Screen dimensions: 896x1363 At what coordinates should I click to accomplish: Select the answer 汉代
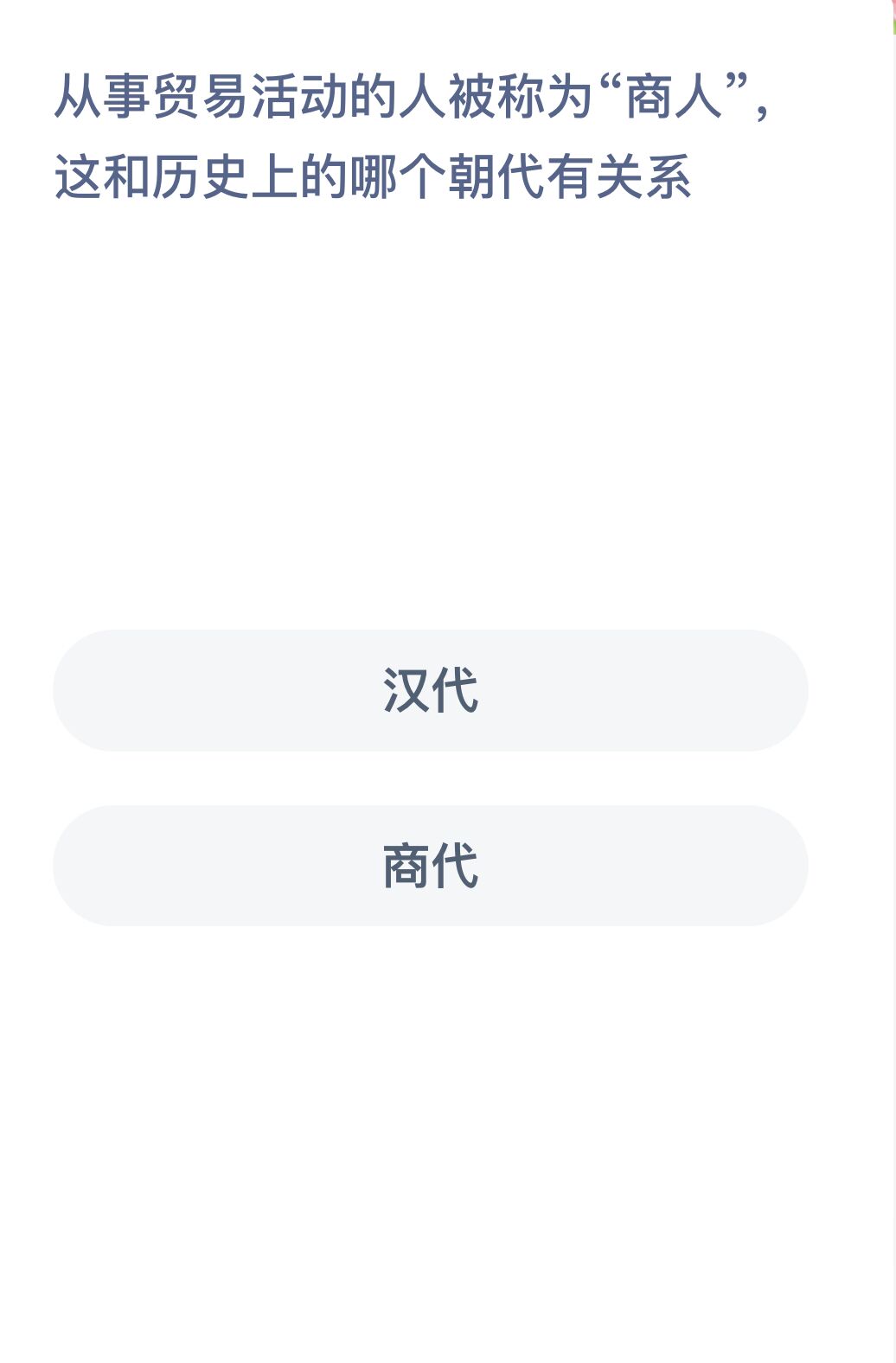[430, 690]
